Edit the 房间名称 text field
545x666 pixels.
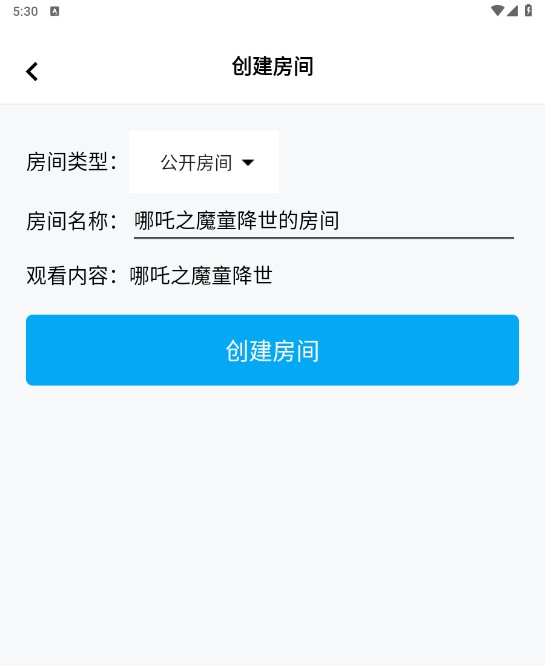point(324,222)
